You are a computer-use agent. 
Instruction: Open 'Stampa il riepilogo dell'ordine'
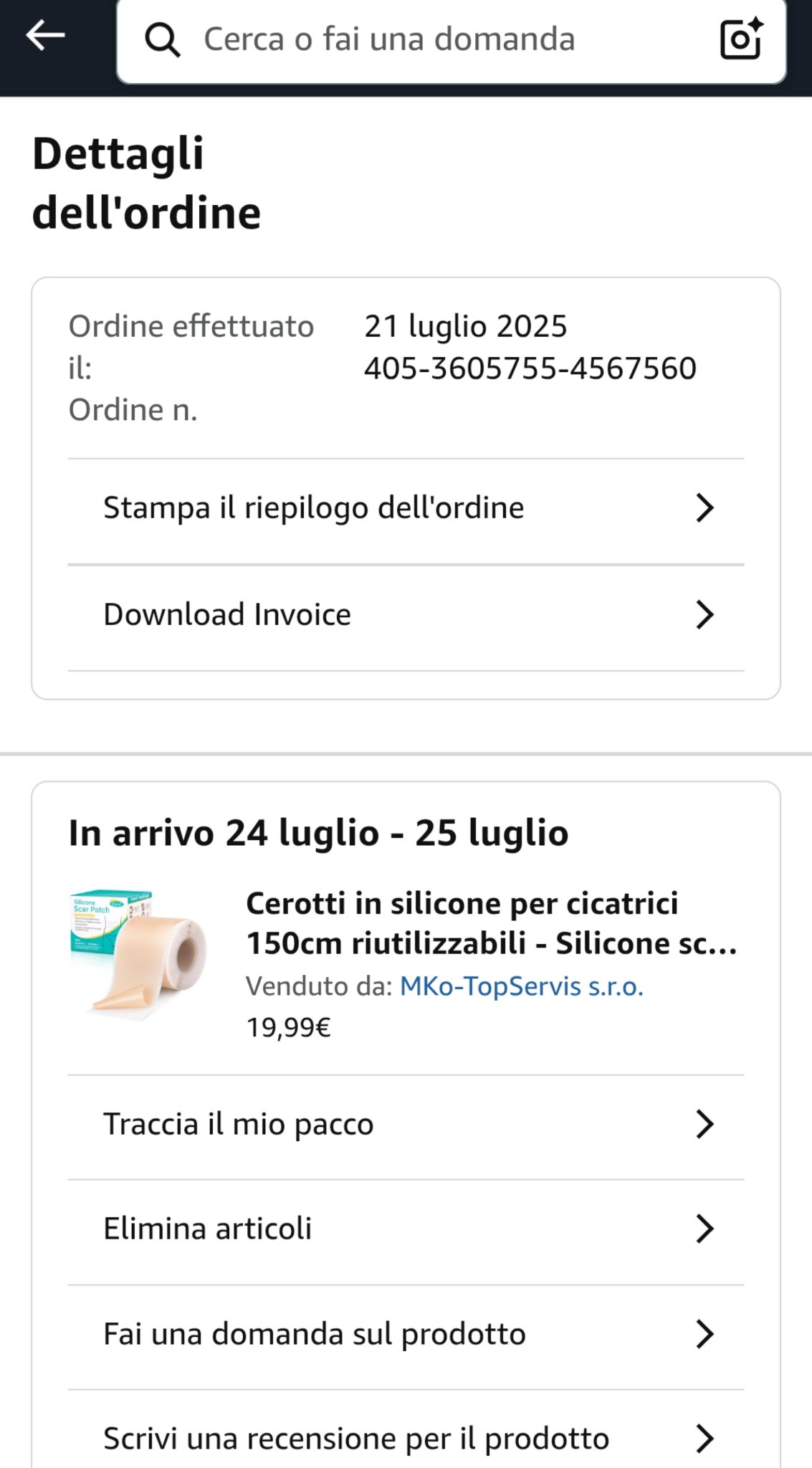coord(406,508)
